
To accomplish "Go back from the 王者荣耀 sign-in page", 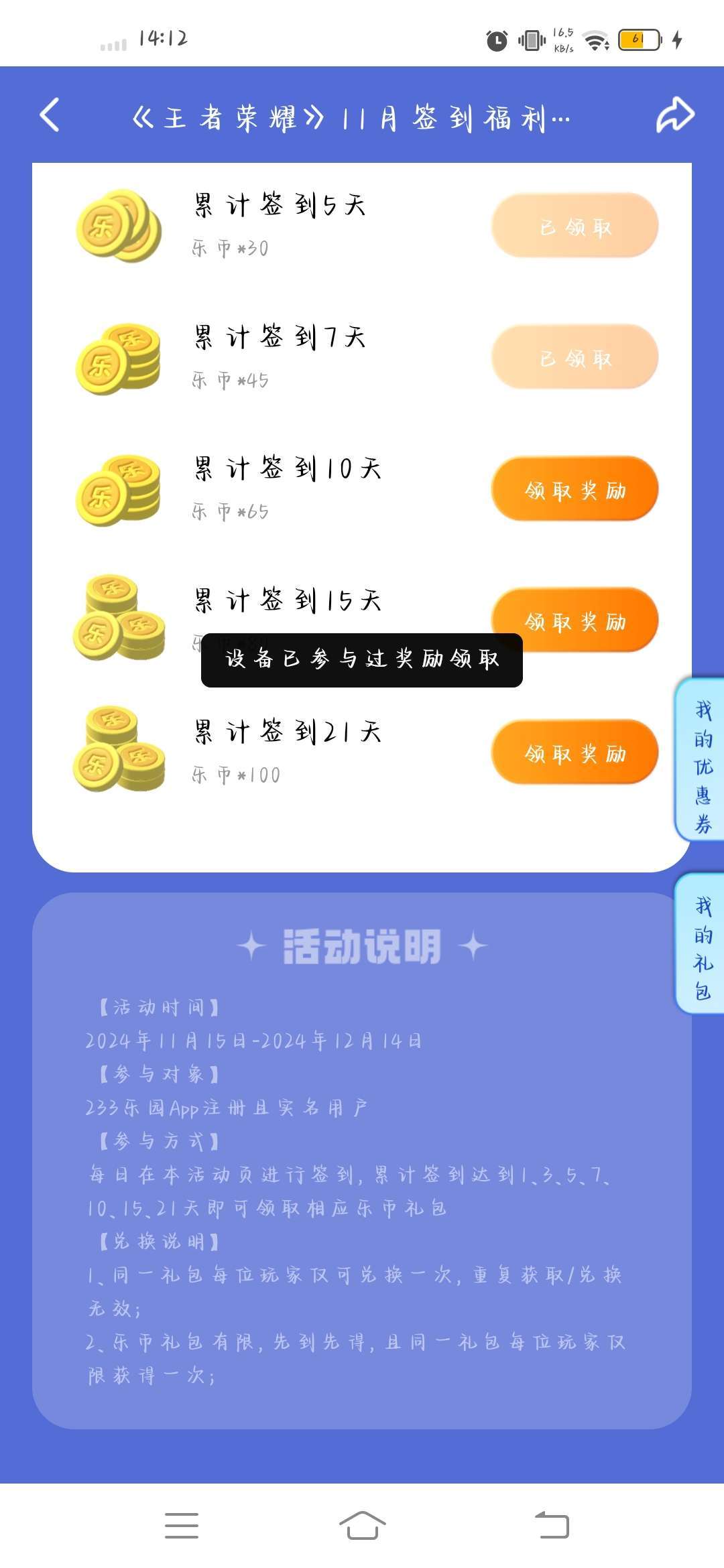I will point(50,115).
